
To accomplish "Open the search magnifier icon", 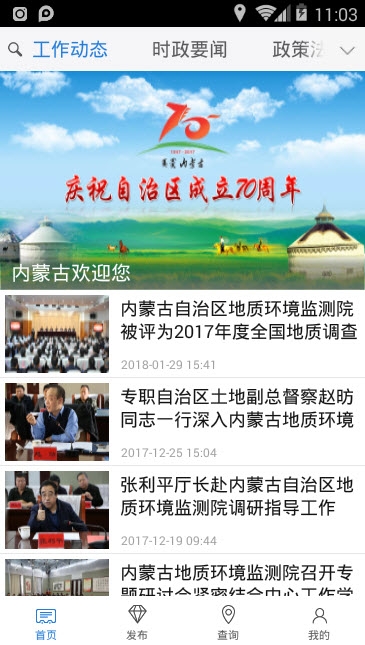I will coord(15,49).
